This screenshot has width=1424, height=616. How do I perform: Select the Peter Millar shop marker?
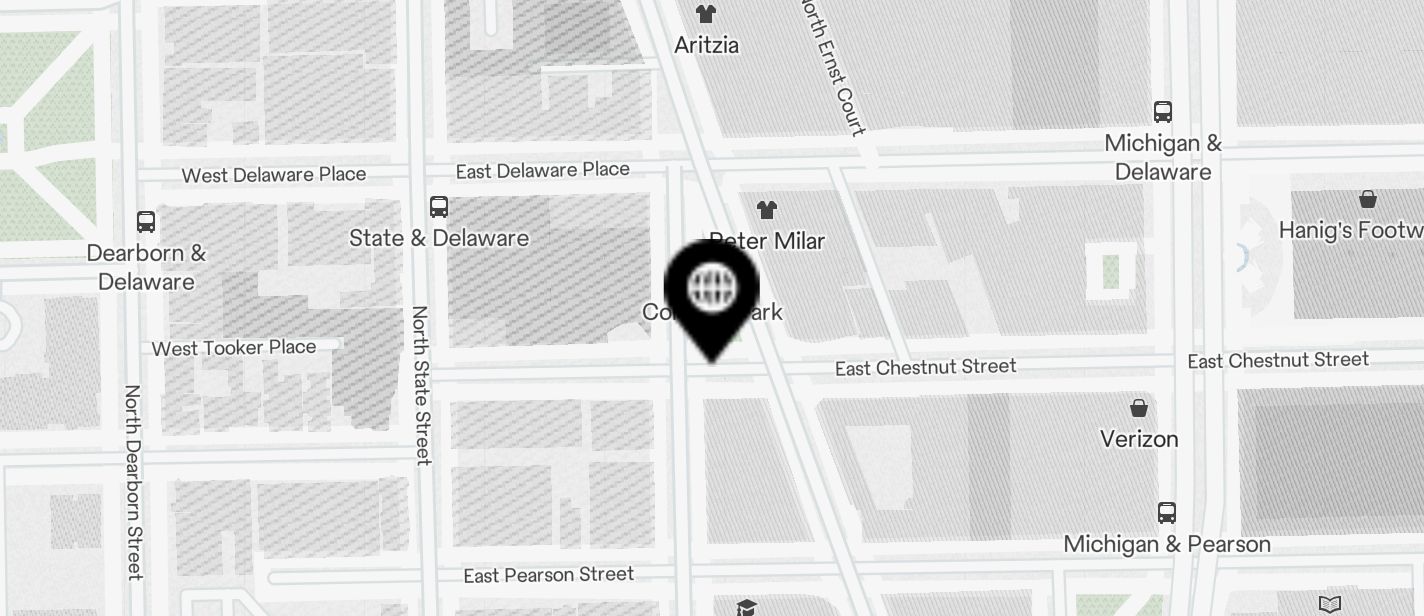767,210
